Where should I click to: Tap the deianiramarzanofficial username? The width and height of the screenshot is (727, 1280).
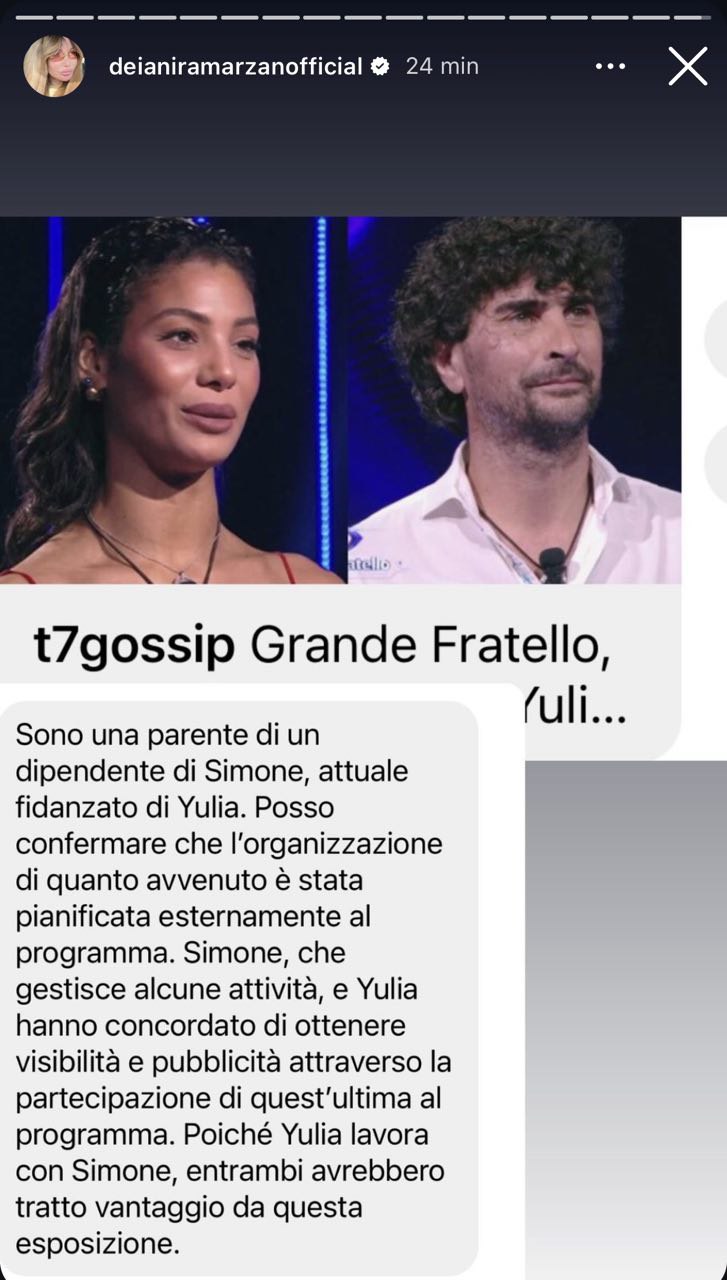[235, 66]
